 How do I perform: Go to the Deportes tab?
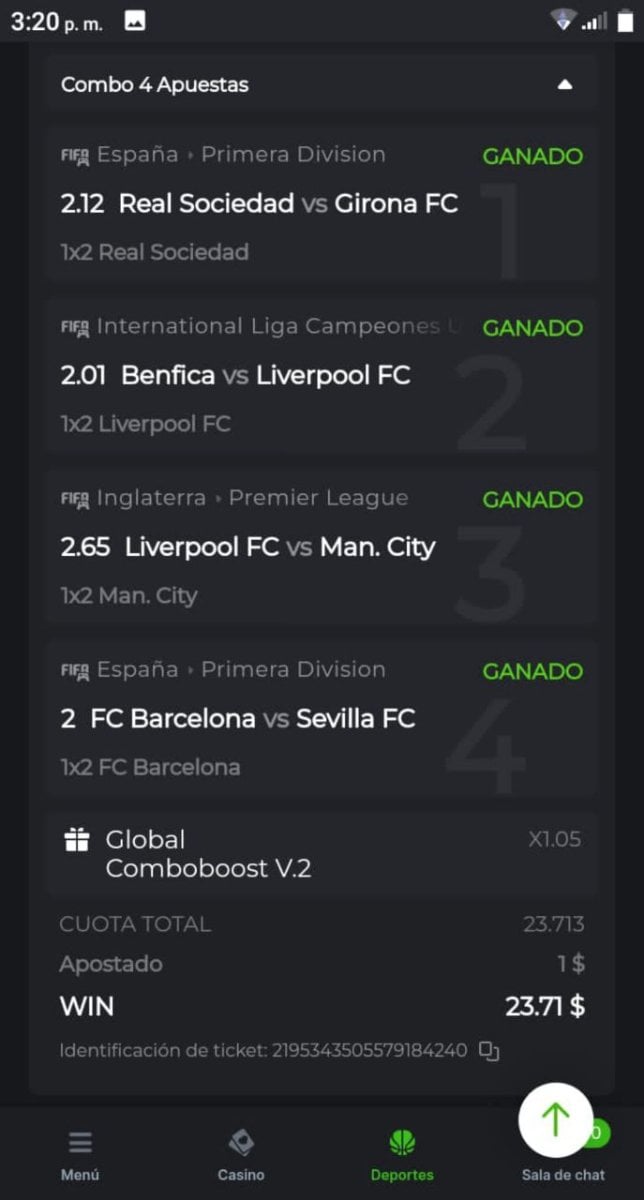pyautogui.click(x=402, y=1155)
